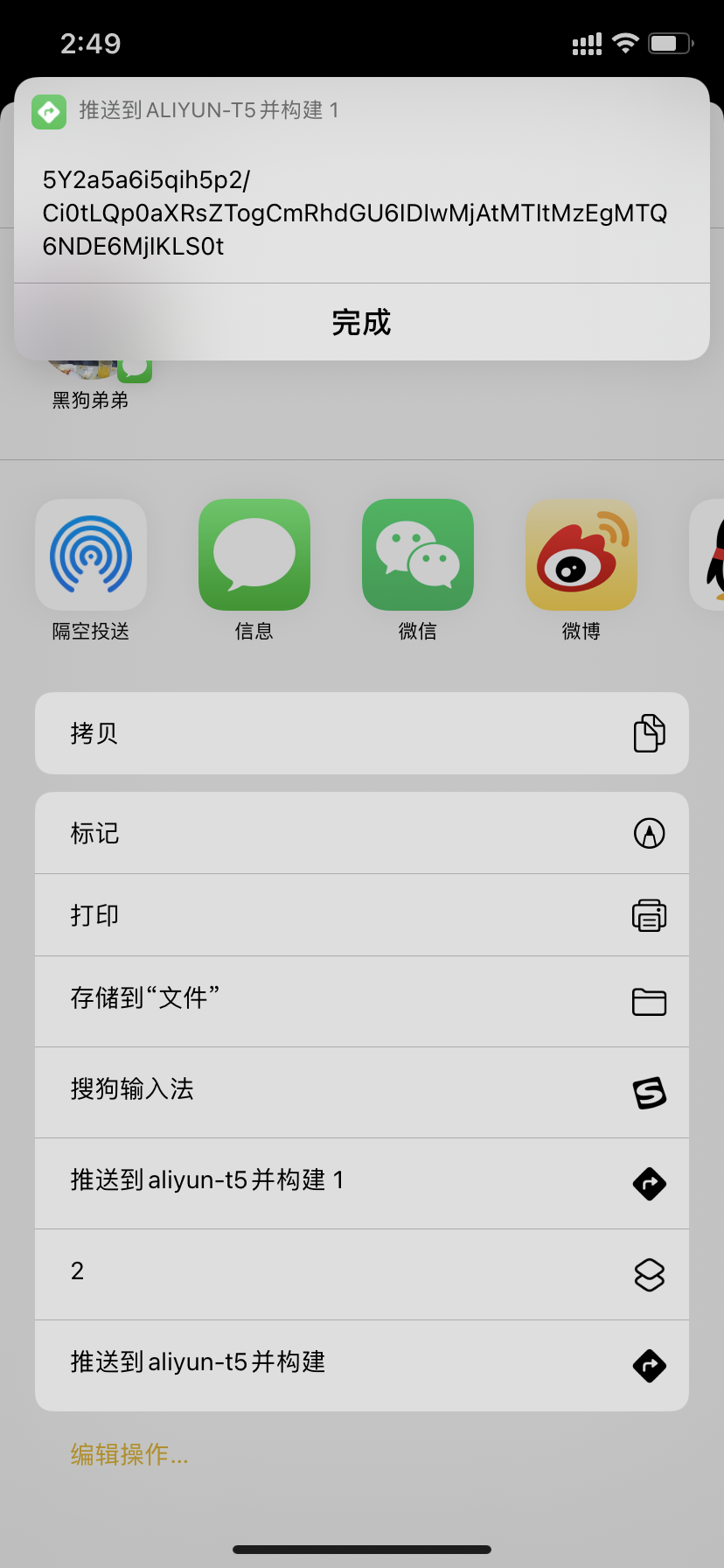Select the 拷贝 action
Viewport: 724px width, 1568px height.
click(x=361, y=733)
